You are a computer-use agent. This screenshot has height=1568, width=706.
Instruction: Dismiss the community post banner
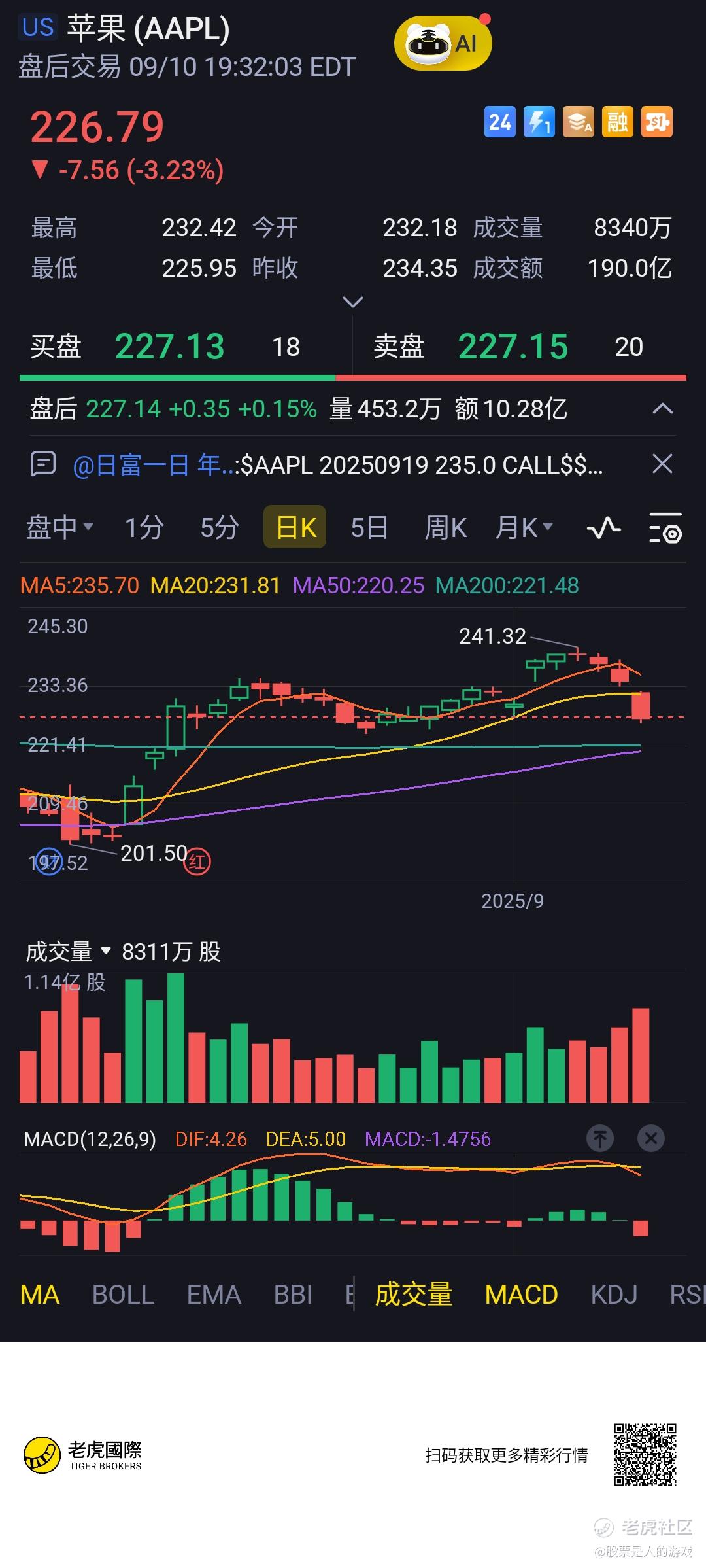662,464
